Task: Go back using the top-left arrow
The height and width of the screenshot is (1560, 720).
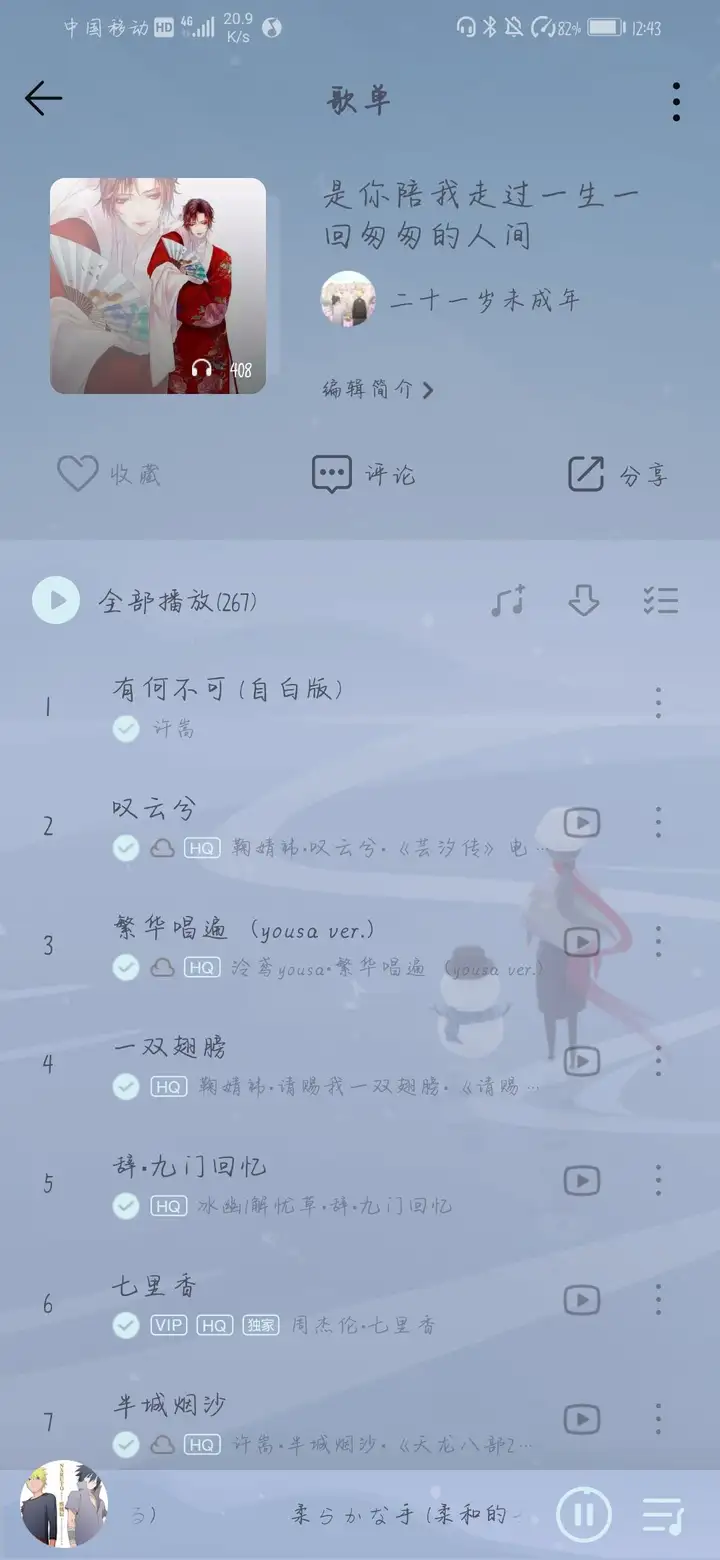Action: tap(43, 98)
